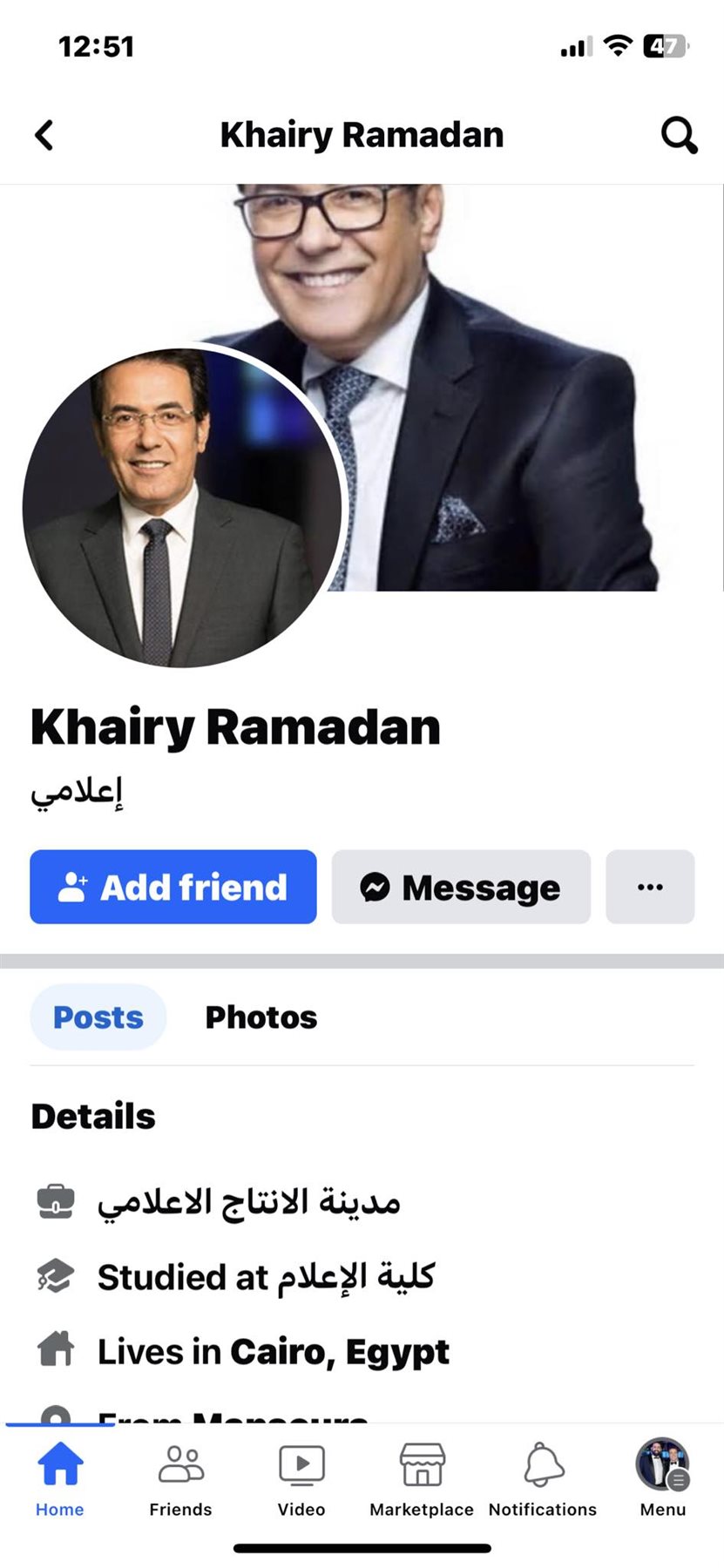Open the Menu tab

point(663,1479)
